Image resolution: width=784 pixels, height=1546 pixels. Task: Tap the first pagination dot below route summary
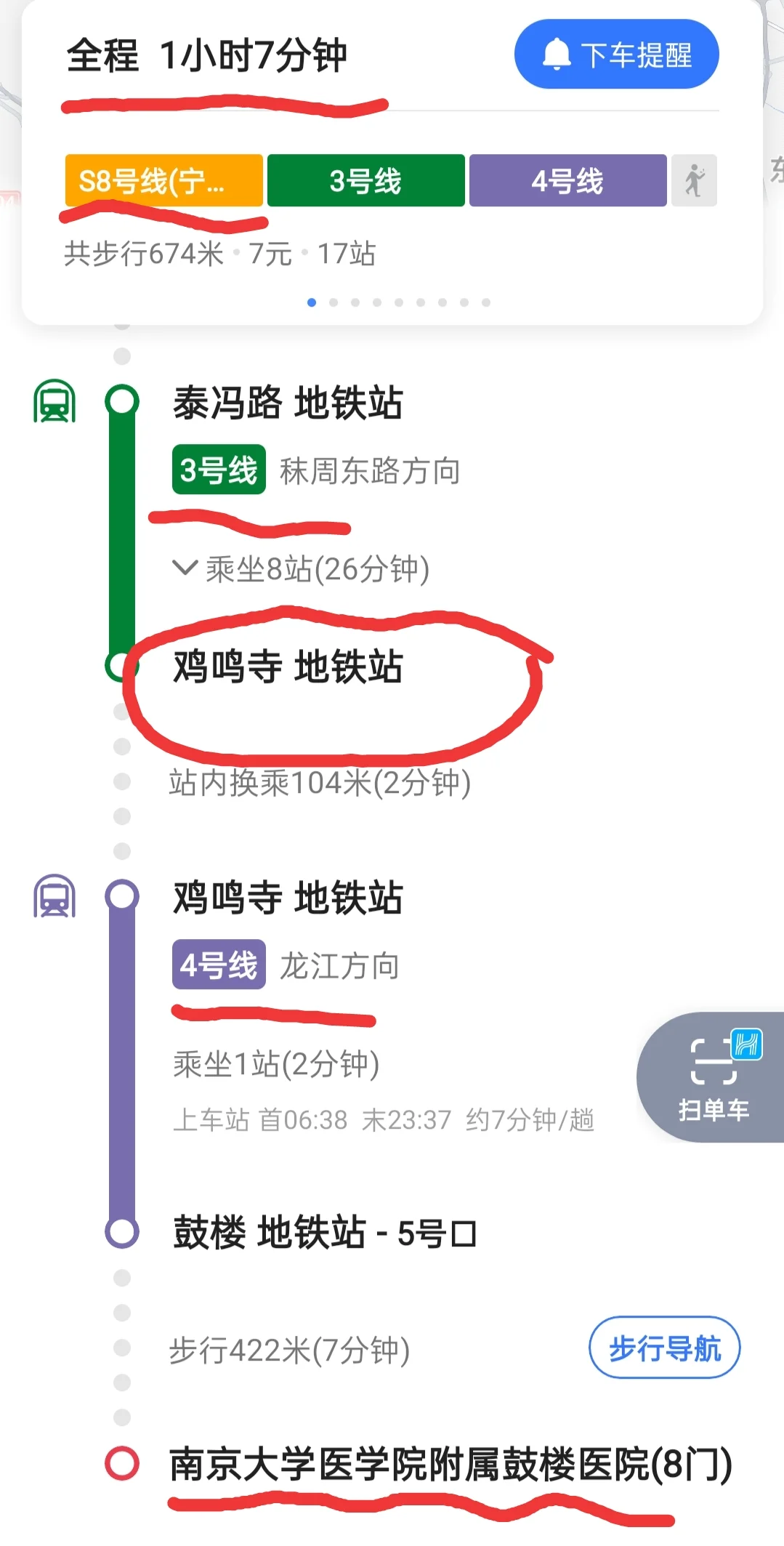tap(312, 302)
